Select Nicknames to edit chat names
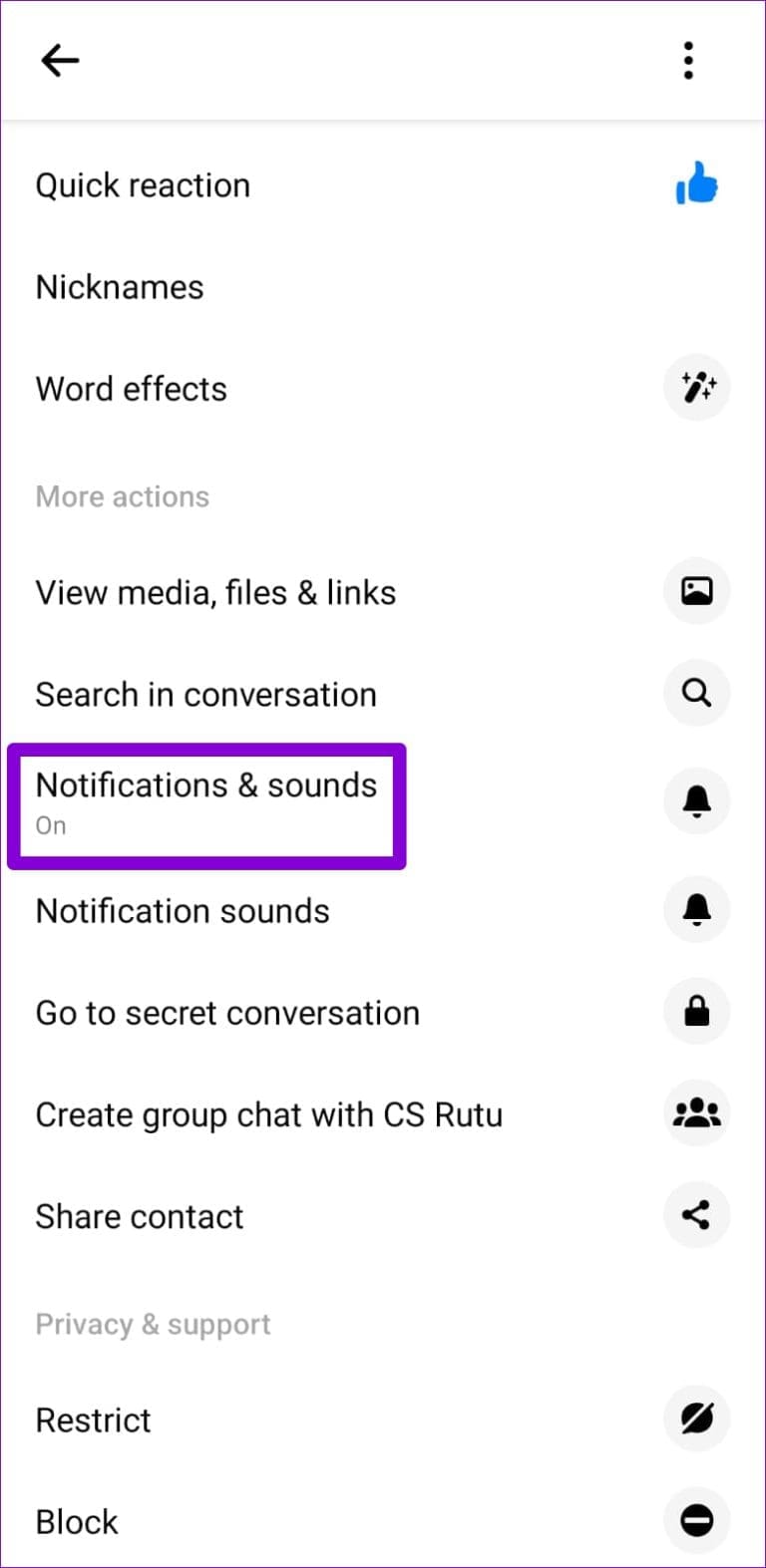This screenshot has height=1568, width=766. point(120,287)
